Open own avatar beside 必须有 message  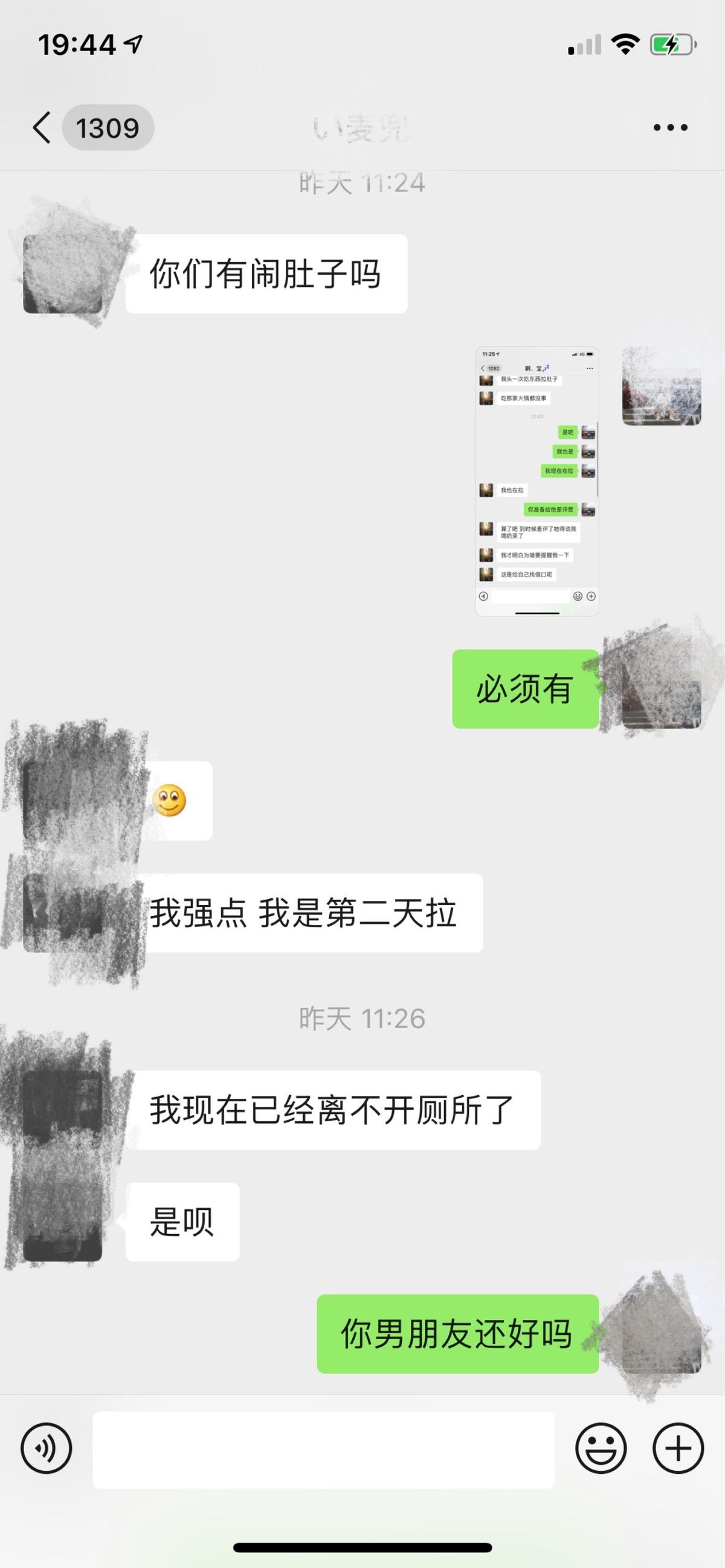[x=661, y=689]
